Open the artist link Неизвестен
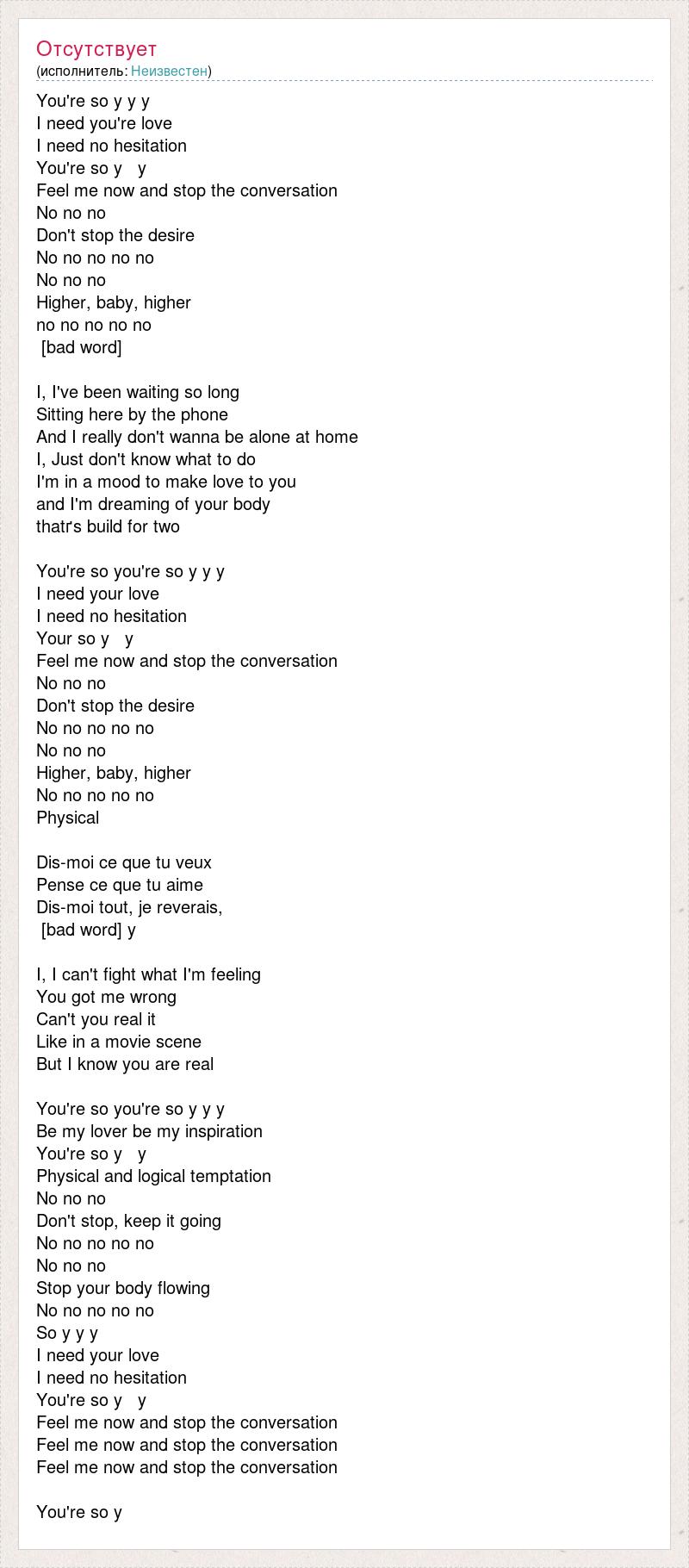This screenshot has height=1568, width=689. point(169,72)
